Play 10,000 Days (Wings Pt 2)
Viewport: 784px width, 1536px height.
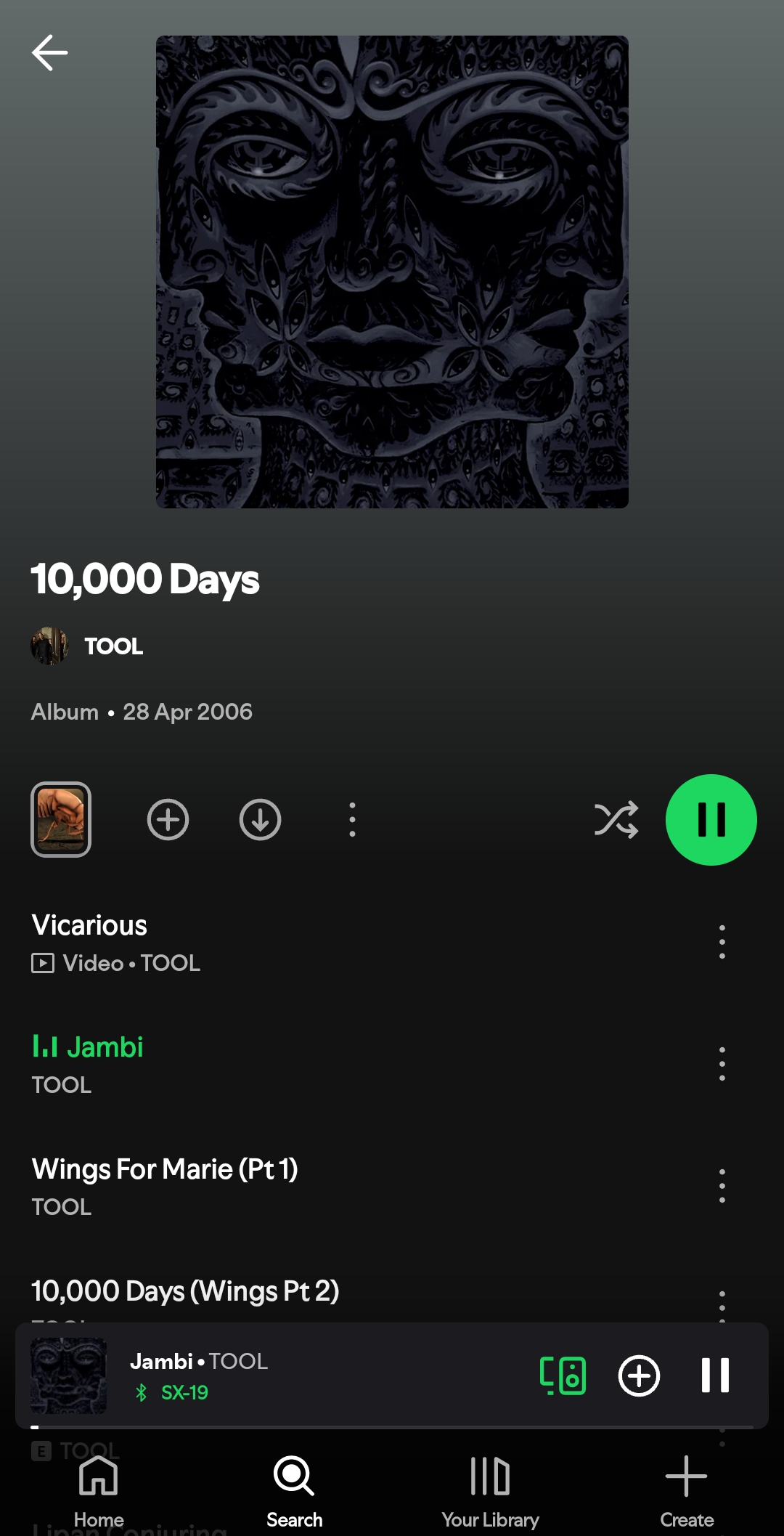185,1291
